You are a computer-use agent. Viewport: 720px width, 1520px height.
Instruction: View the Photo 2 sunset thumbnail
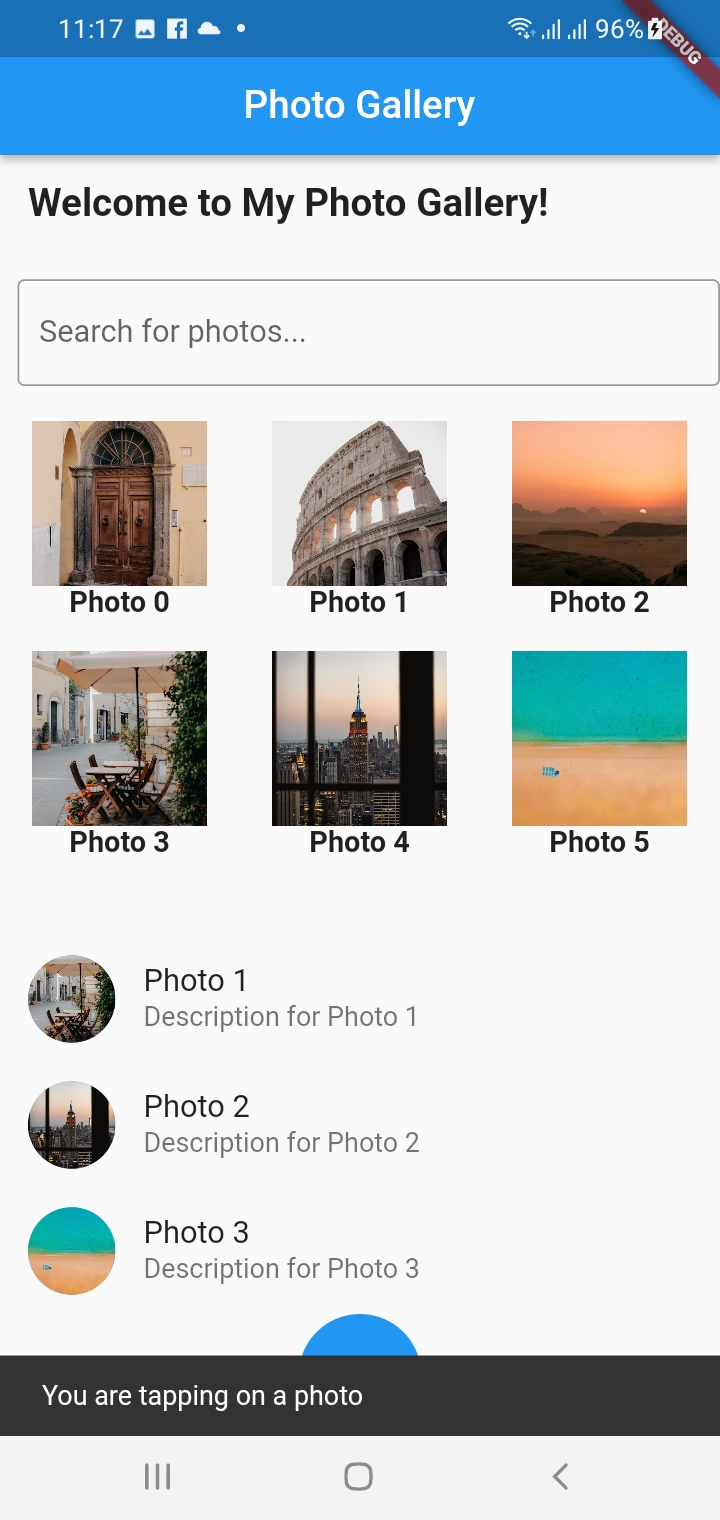click(x=599, y=503)
